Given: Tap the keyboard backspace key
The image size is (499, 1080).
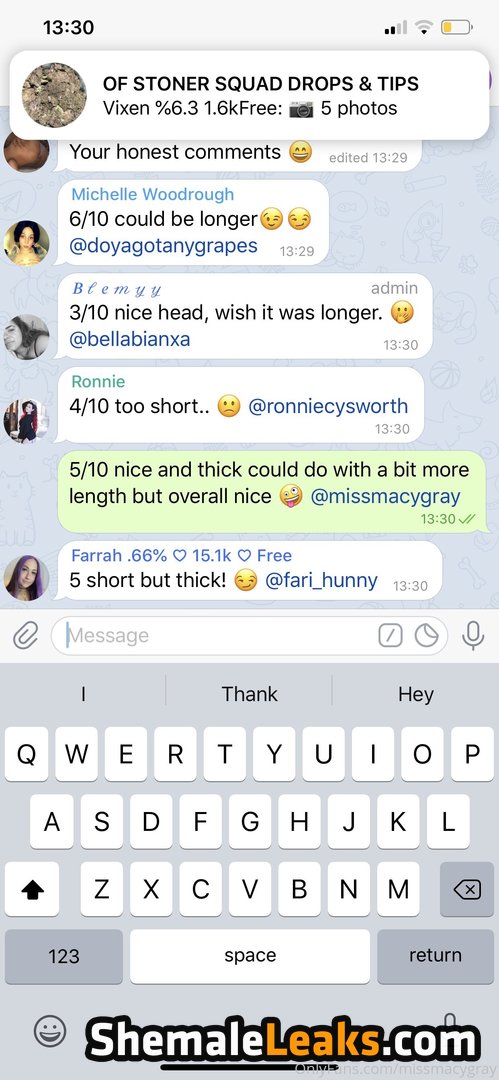Looking at the screenshot, I should pyautogui.click(x=467, y=889).
